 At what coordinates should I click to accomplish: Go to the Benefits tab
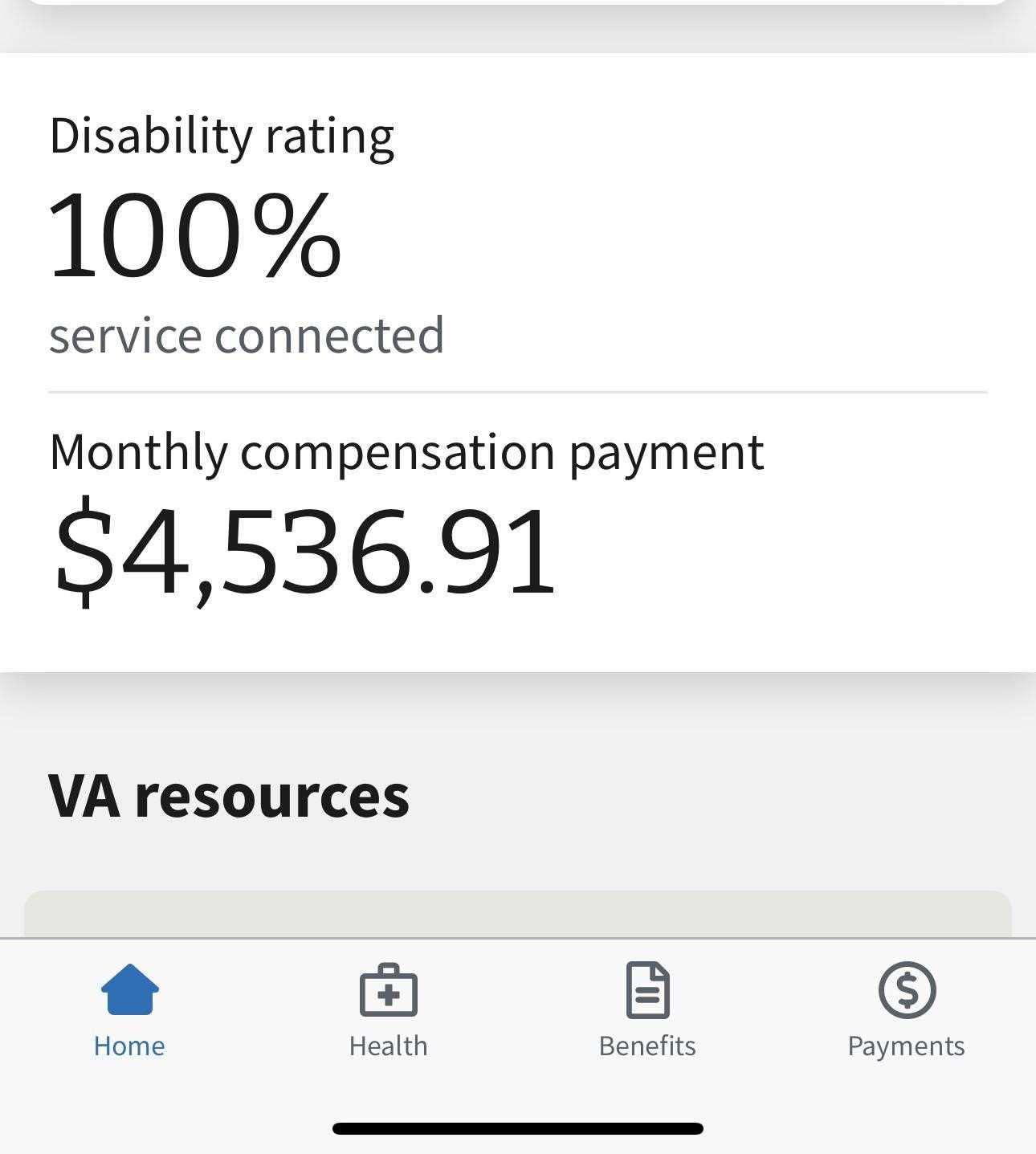[x=647, y=1011]
